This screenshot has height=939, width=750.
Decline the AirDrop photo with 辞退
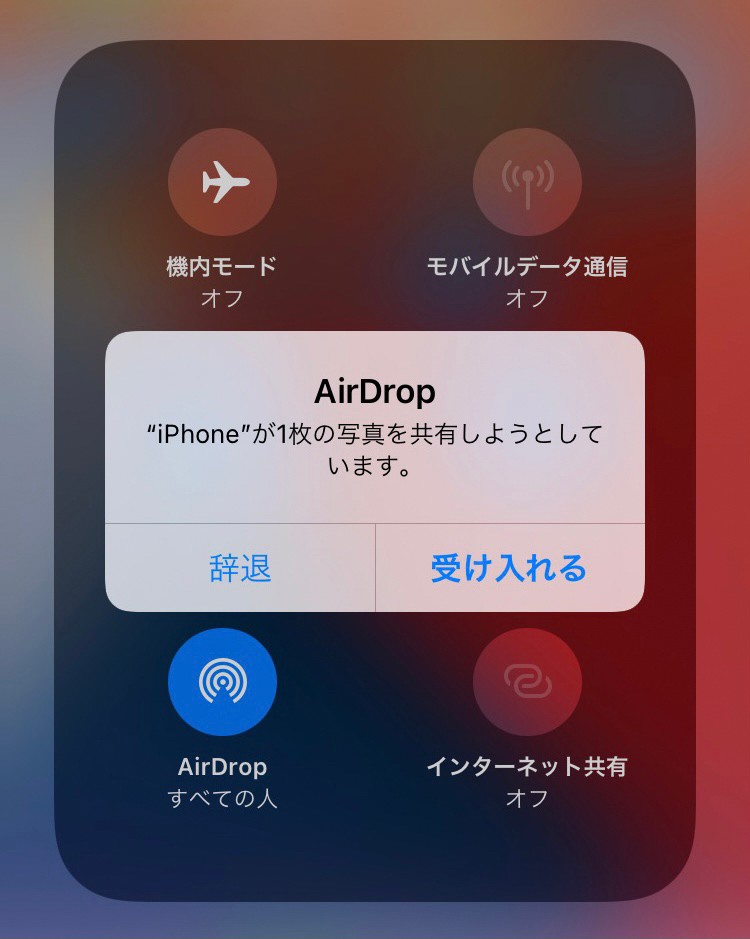click(240, 568)
